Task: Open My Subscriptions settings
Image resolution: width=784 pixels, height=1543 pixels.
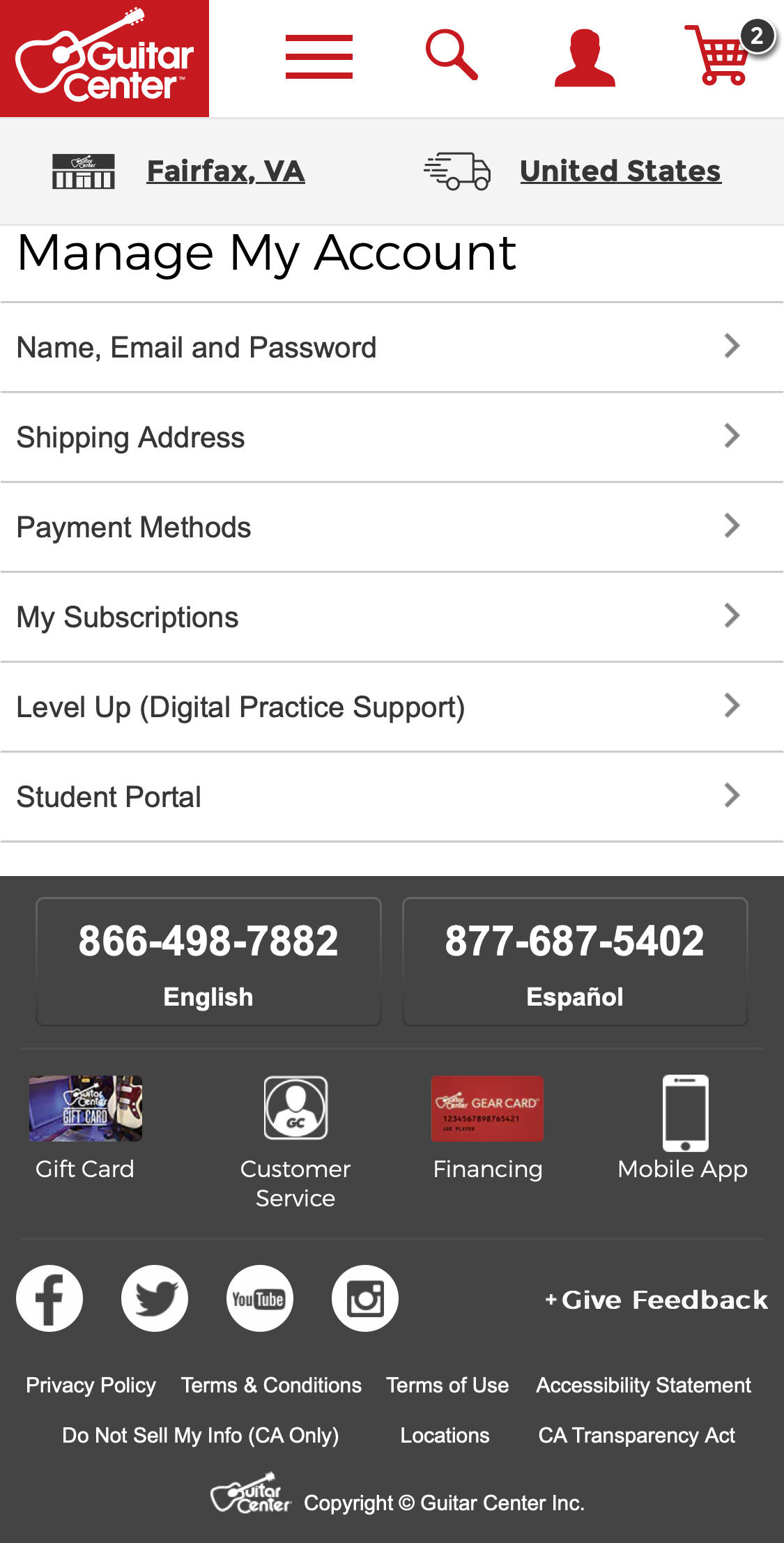Action: 392,616
